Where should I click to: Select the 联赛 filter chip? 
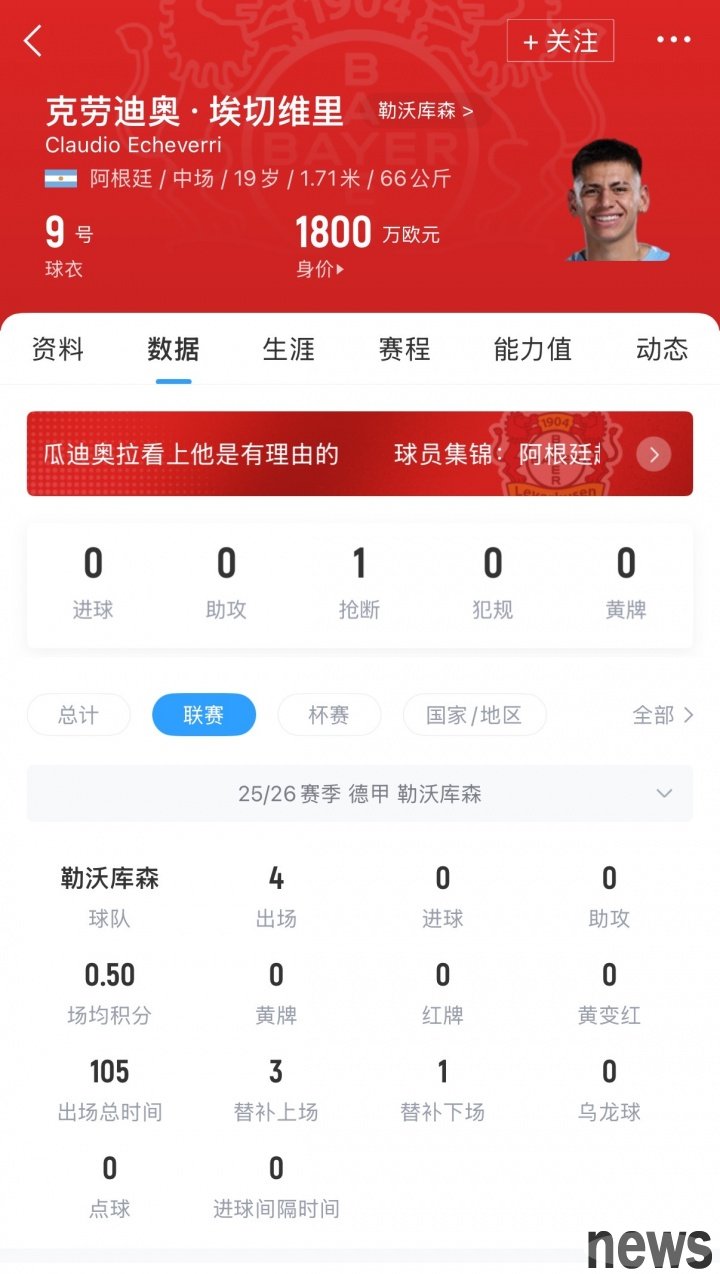203,715
